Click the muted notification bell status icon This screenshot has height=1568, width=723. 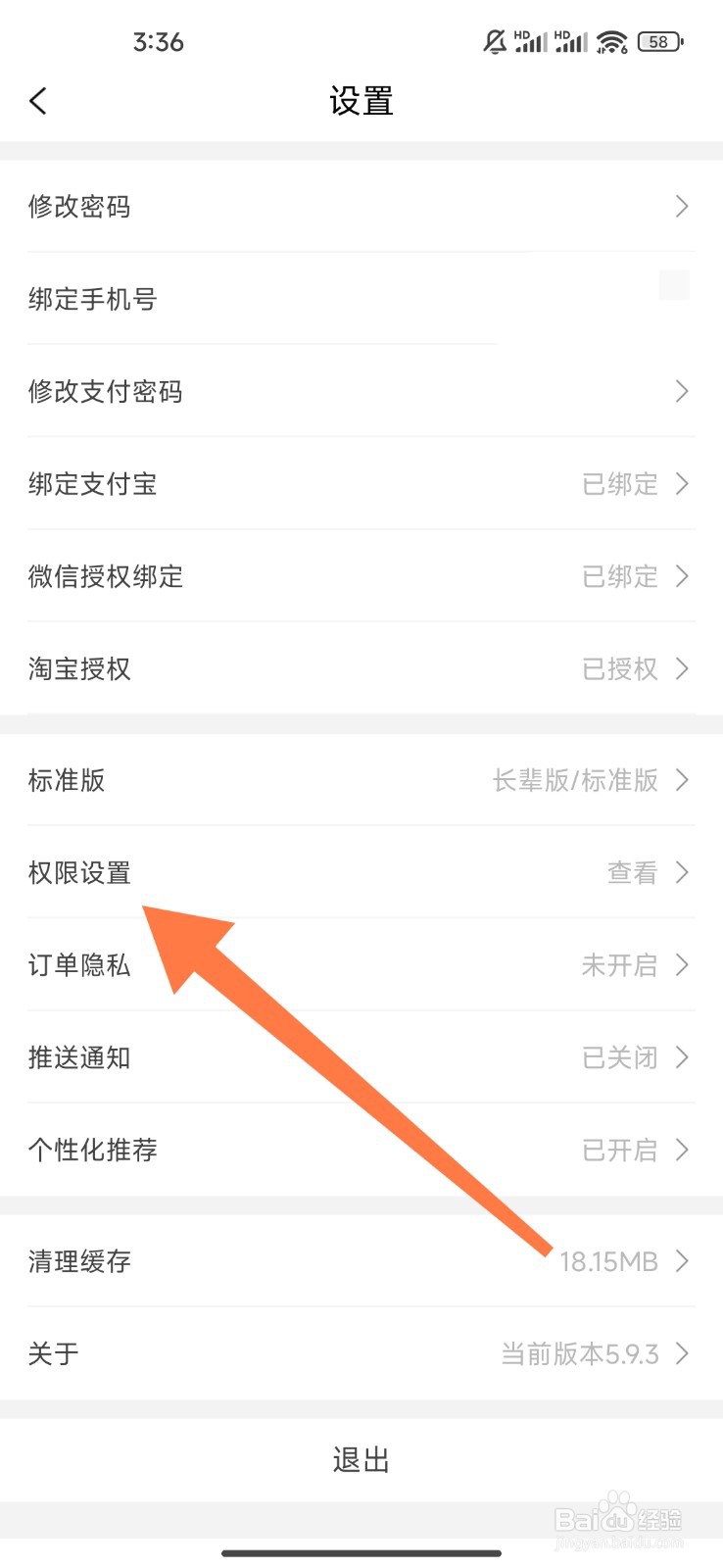point(495,41)
